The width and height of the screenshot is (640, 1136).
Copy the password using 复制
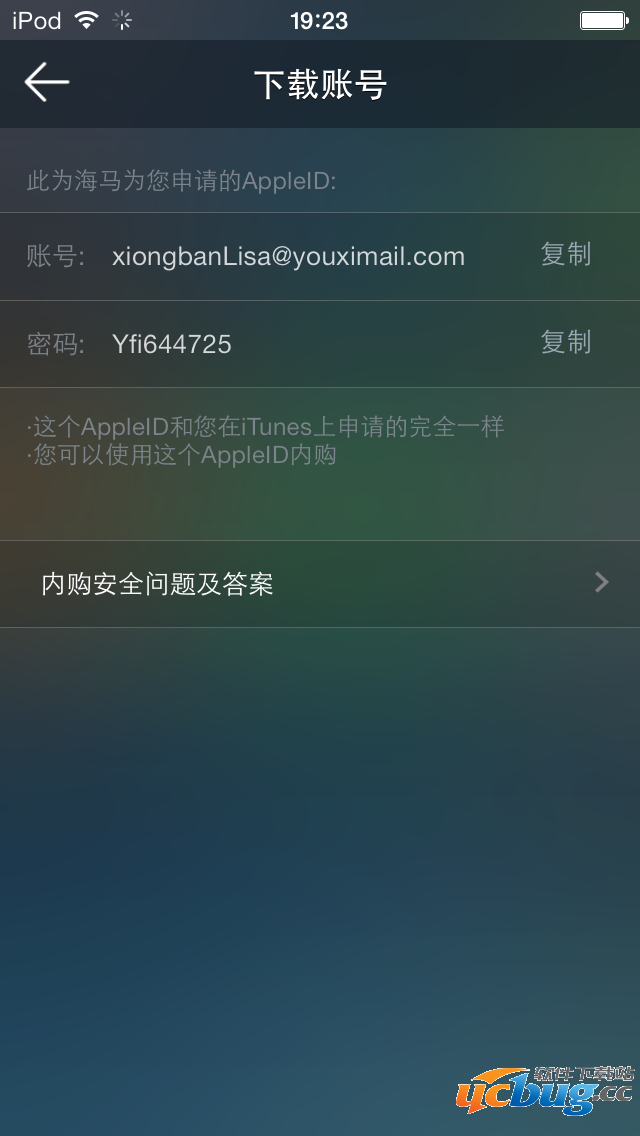coord(566,343)
